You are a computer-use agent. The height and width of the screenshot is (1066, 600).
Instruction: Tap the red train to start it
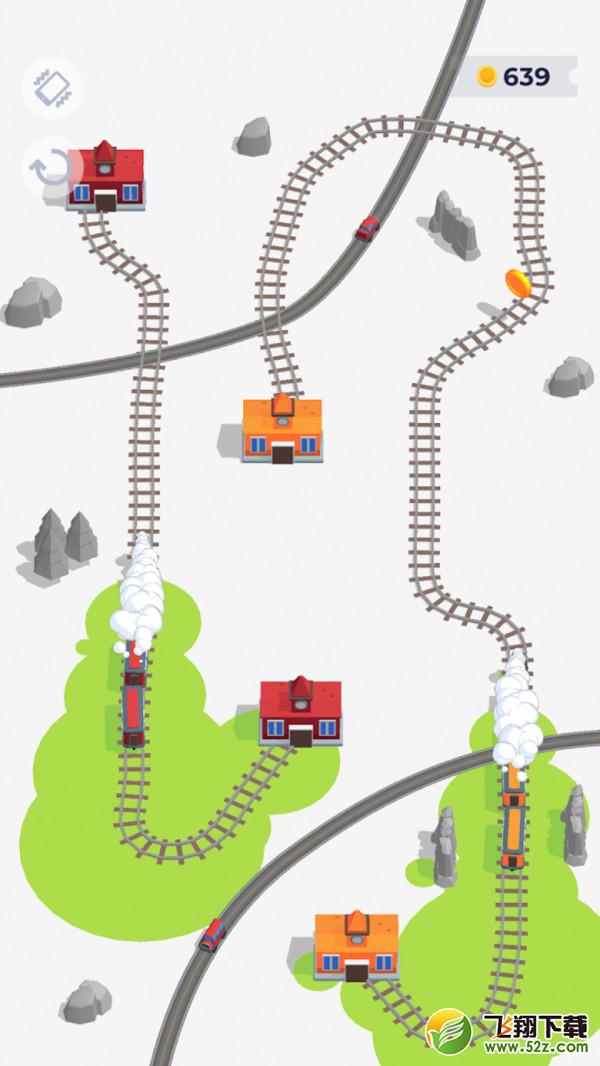135,698
